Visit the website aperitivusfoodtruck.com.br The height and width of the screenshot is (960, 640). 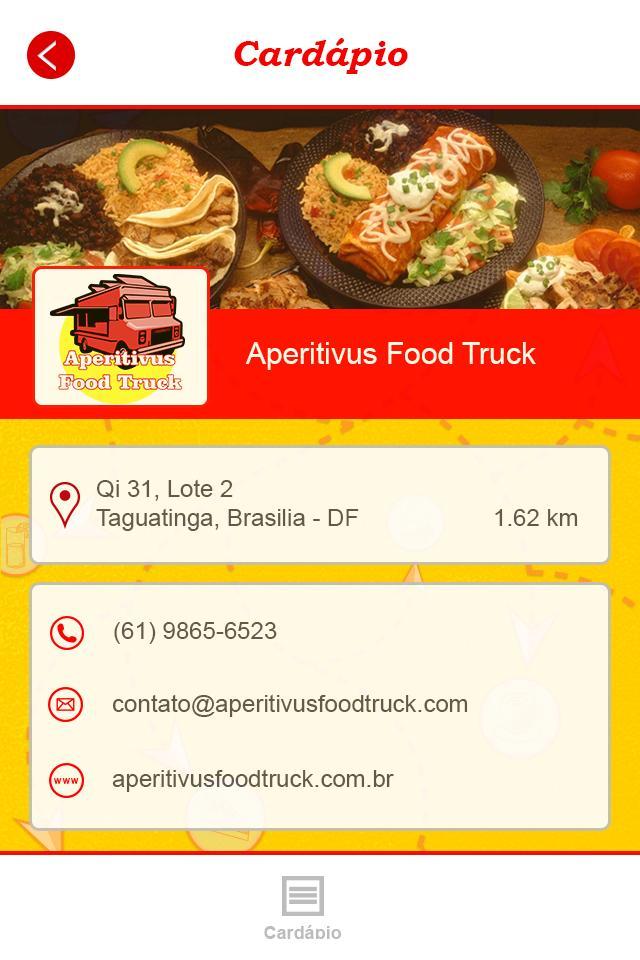click(252, 779)
